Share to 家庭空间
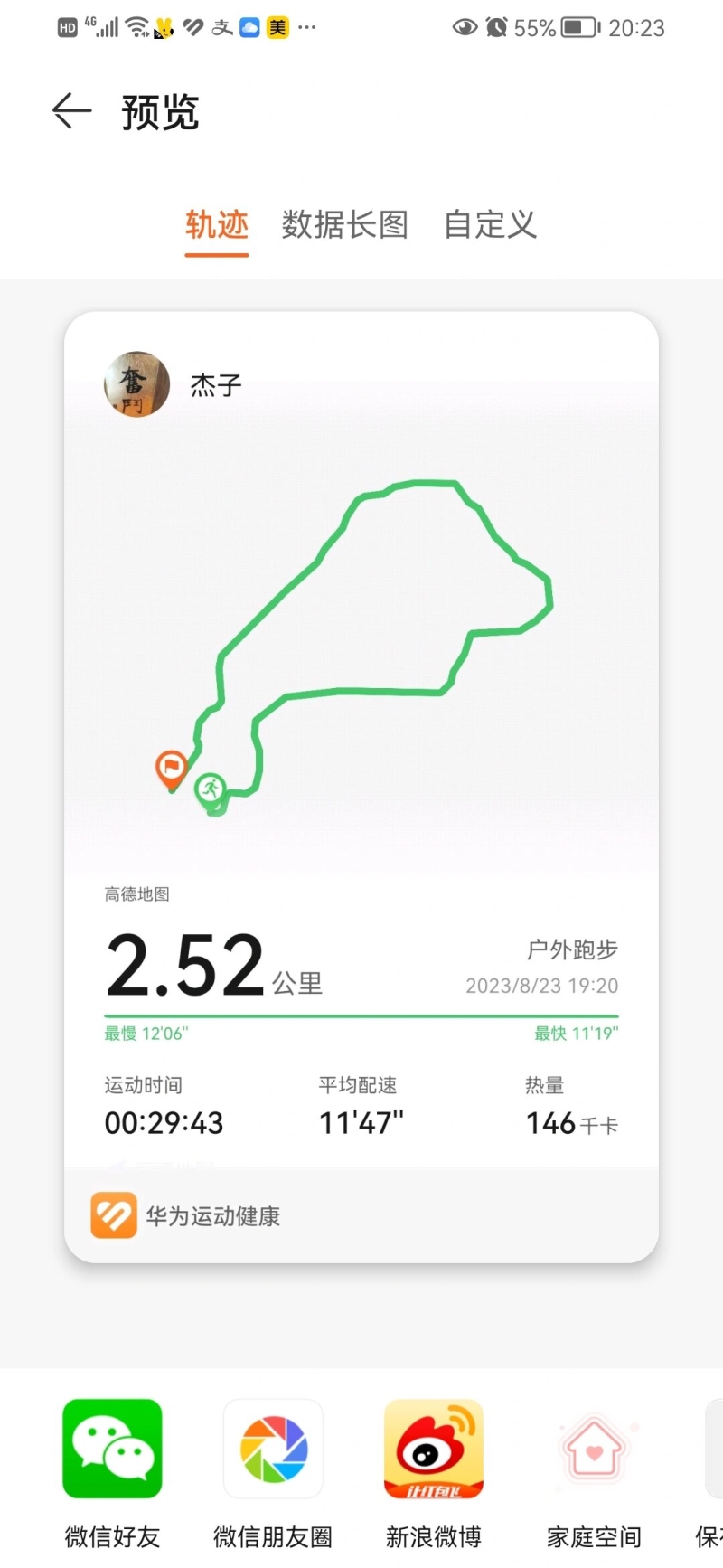The image size is (723, 1568). 594,1449
